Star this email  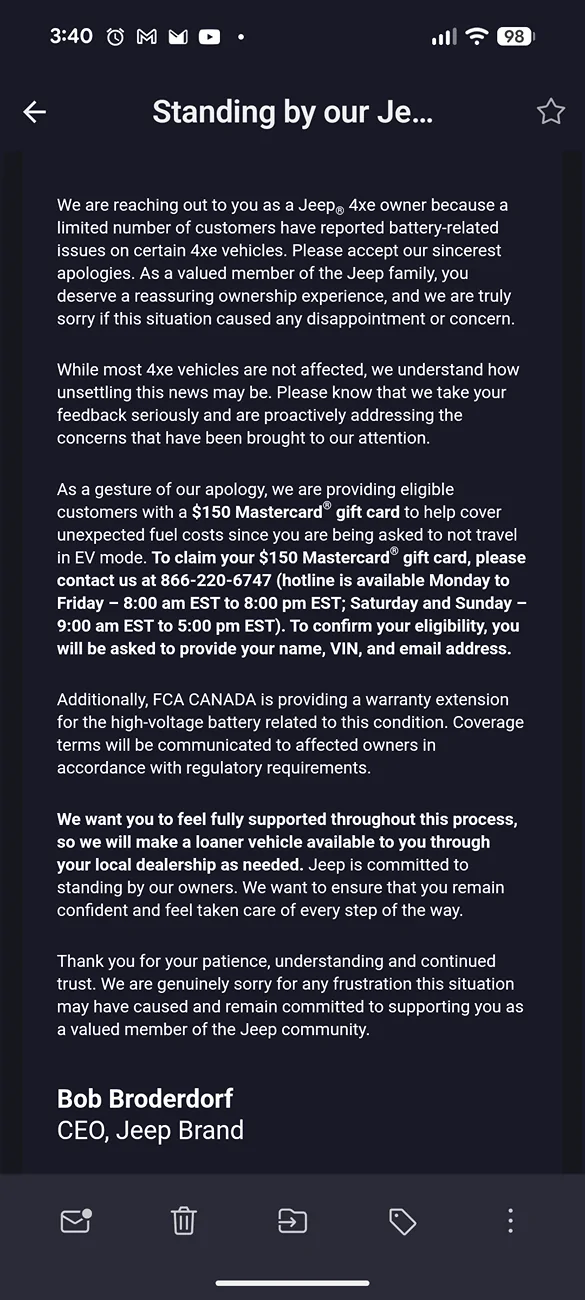pyautogui.click(x=551, y=111)
